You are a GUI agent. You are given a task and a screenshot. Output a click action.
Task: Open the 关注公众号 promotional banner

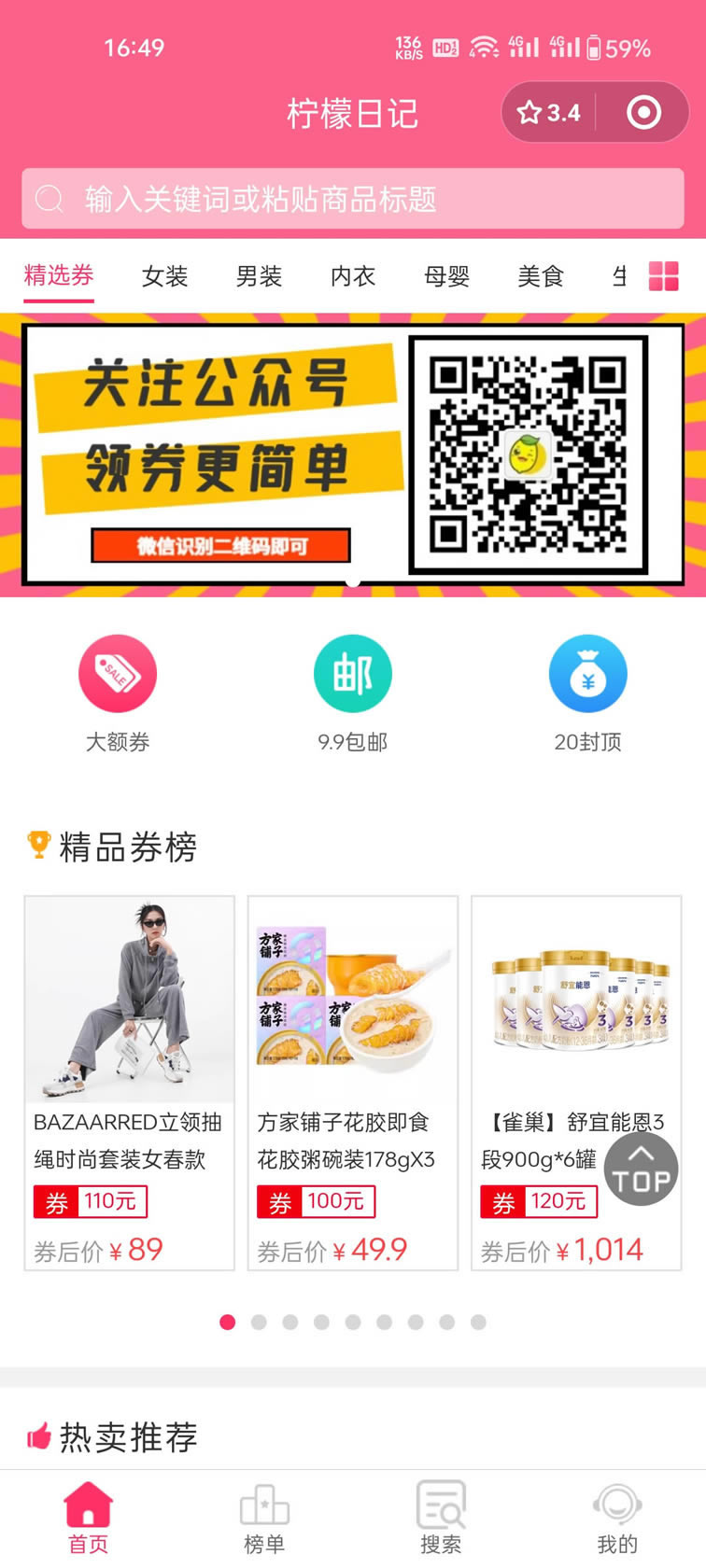point(353,455)
